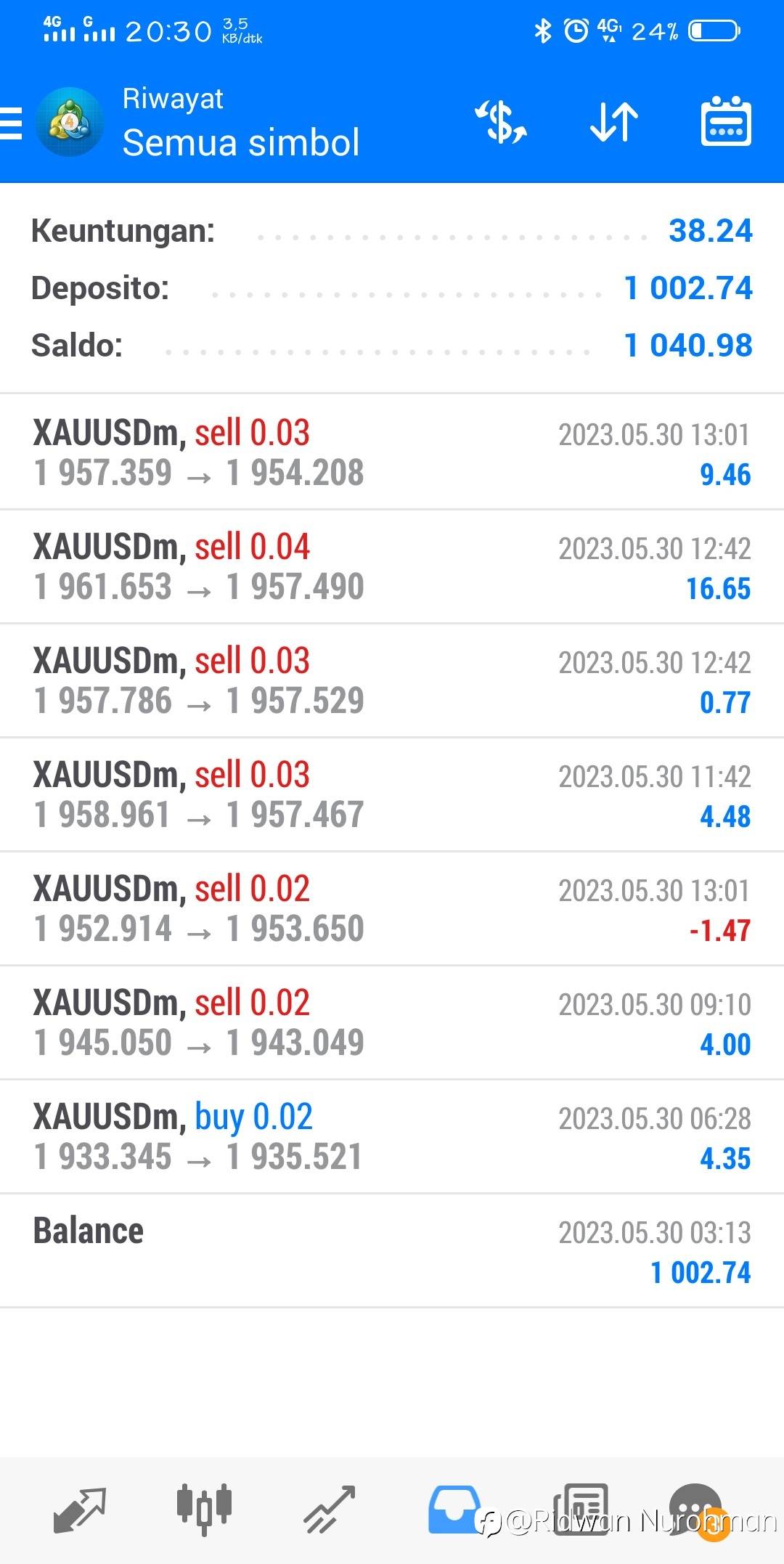Image resolution: width=784 pixels, height=1564 pixels.
Task: Open the symbol filter with dollar icon
Action: click(x=501, y=122)
